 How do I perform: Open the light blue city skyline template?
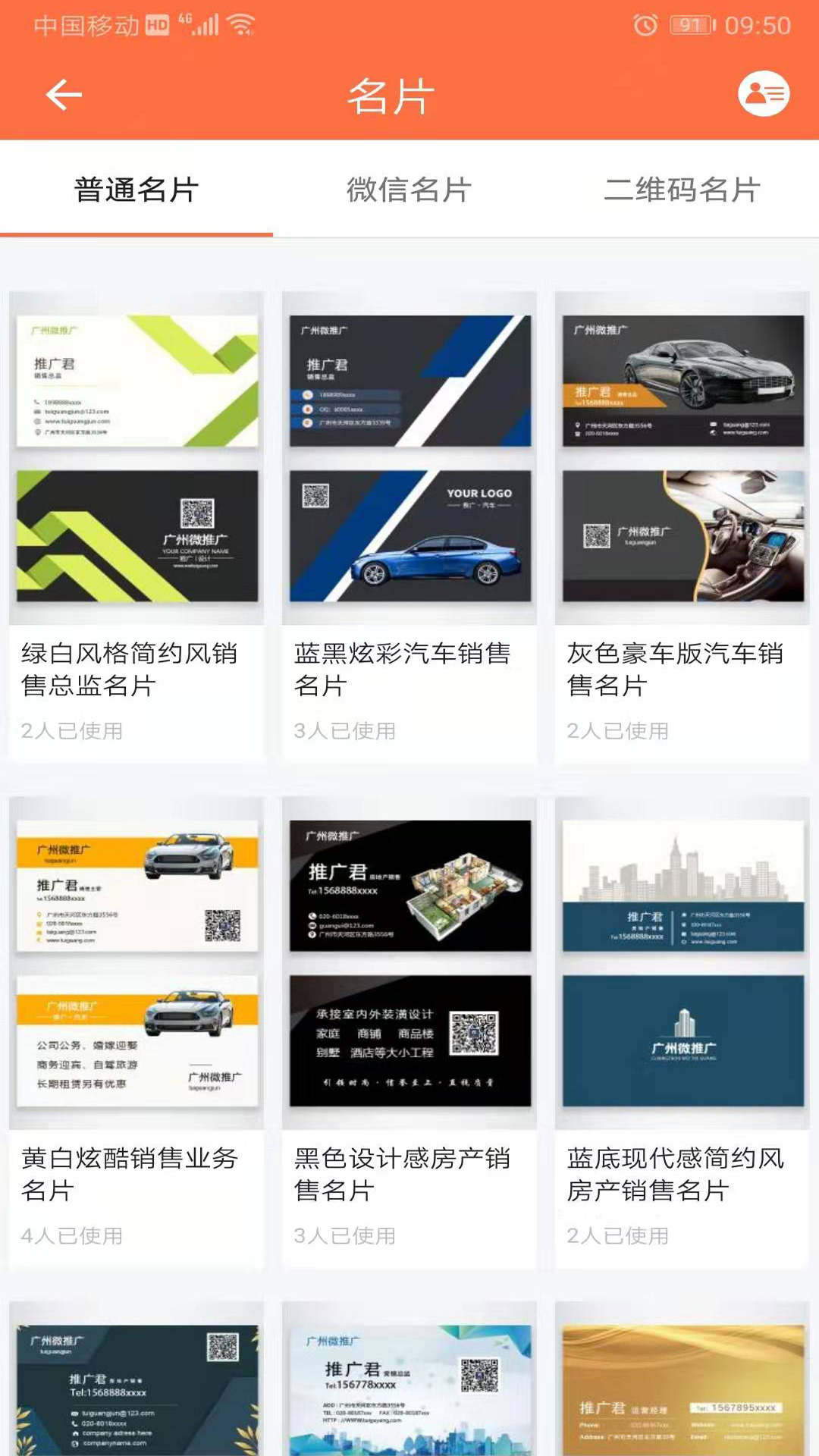tap(409, 1388)
